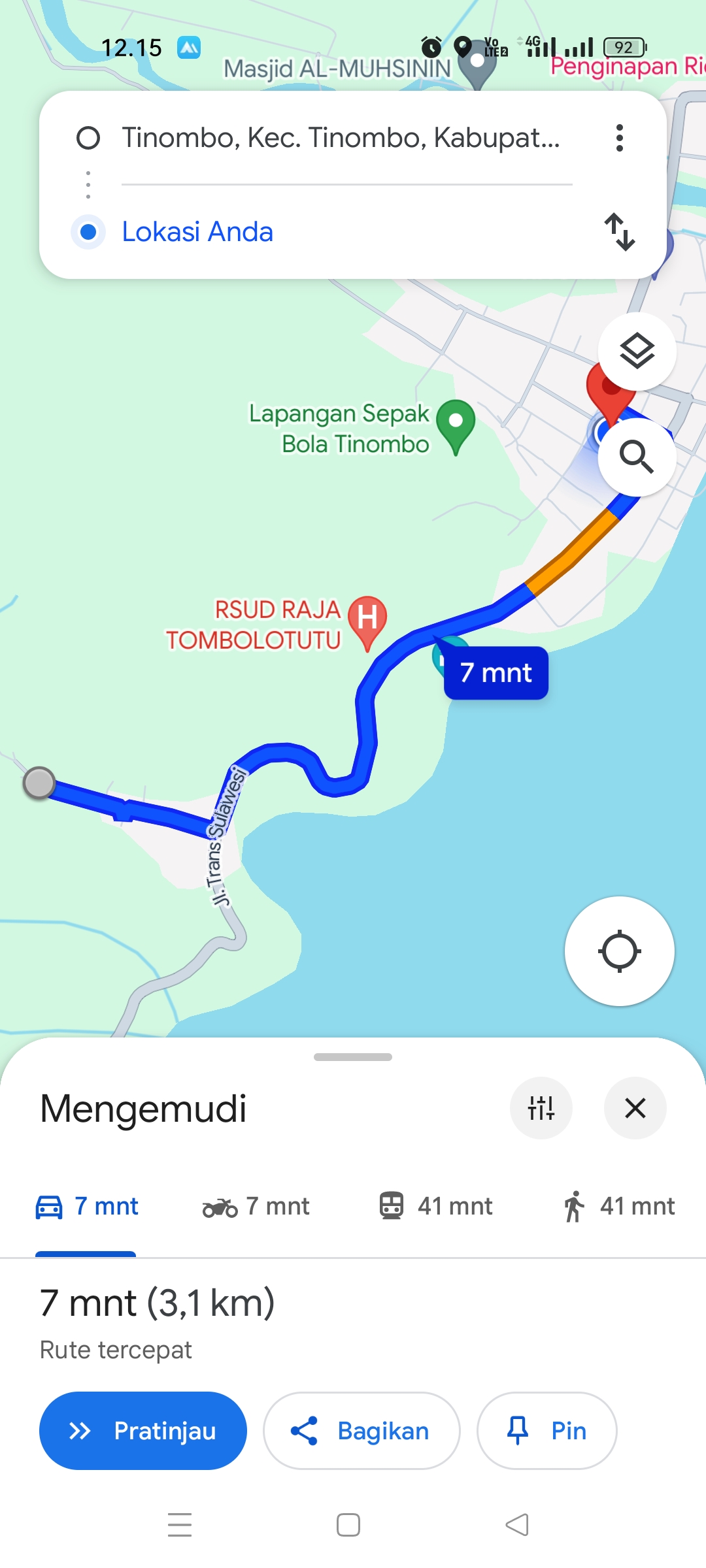Close the Mengemudi directions panel

click(635, 1108)
